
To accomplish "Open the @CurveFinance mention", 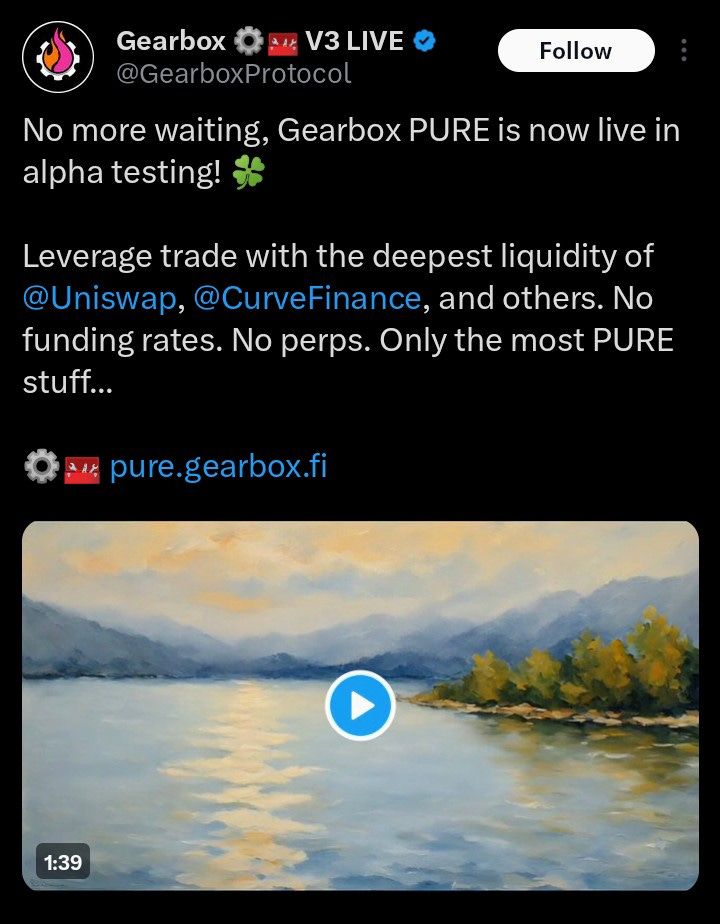I will pos(308,298).
